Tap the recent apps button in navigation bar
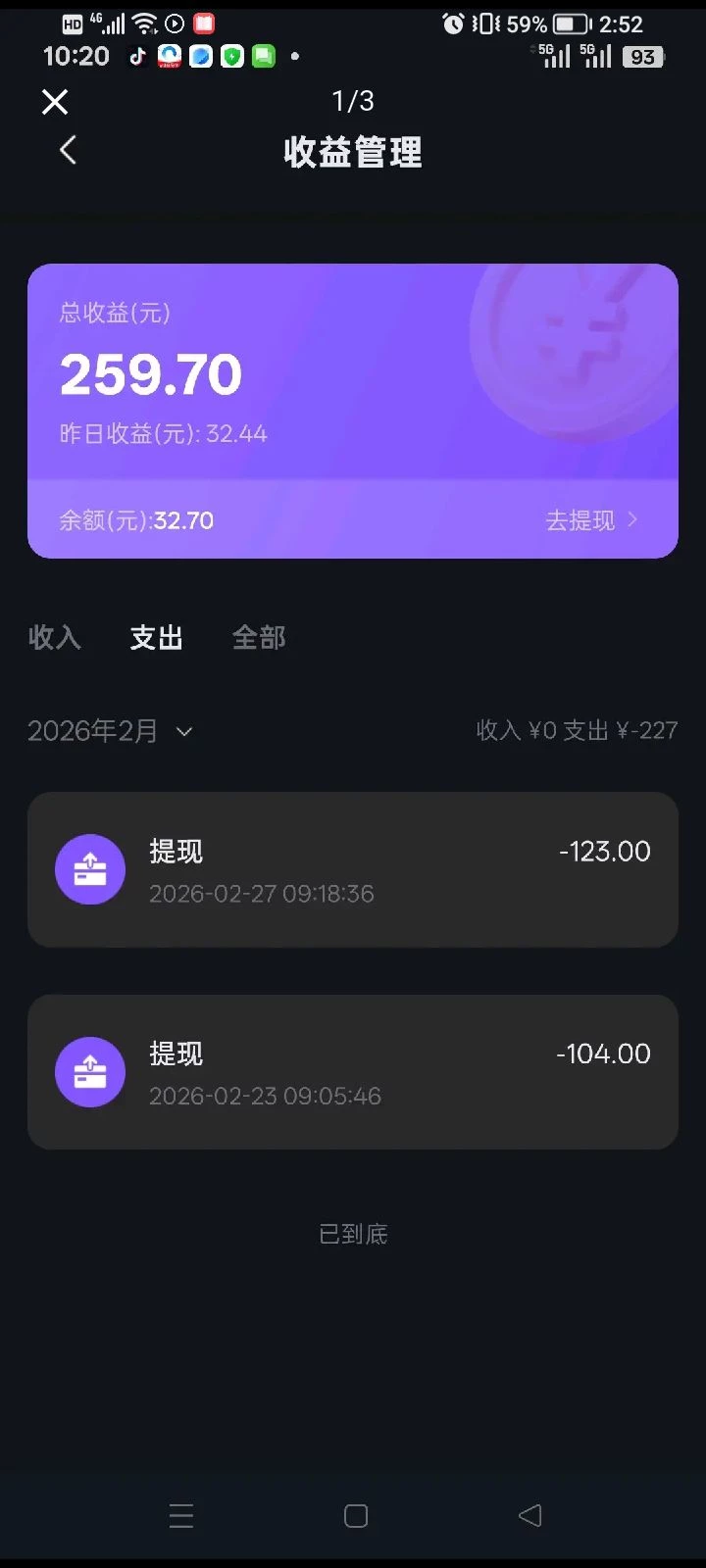Image resolution: width=706 pixels, height=1568 pixels. point(180,1515)
